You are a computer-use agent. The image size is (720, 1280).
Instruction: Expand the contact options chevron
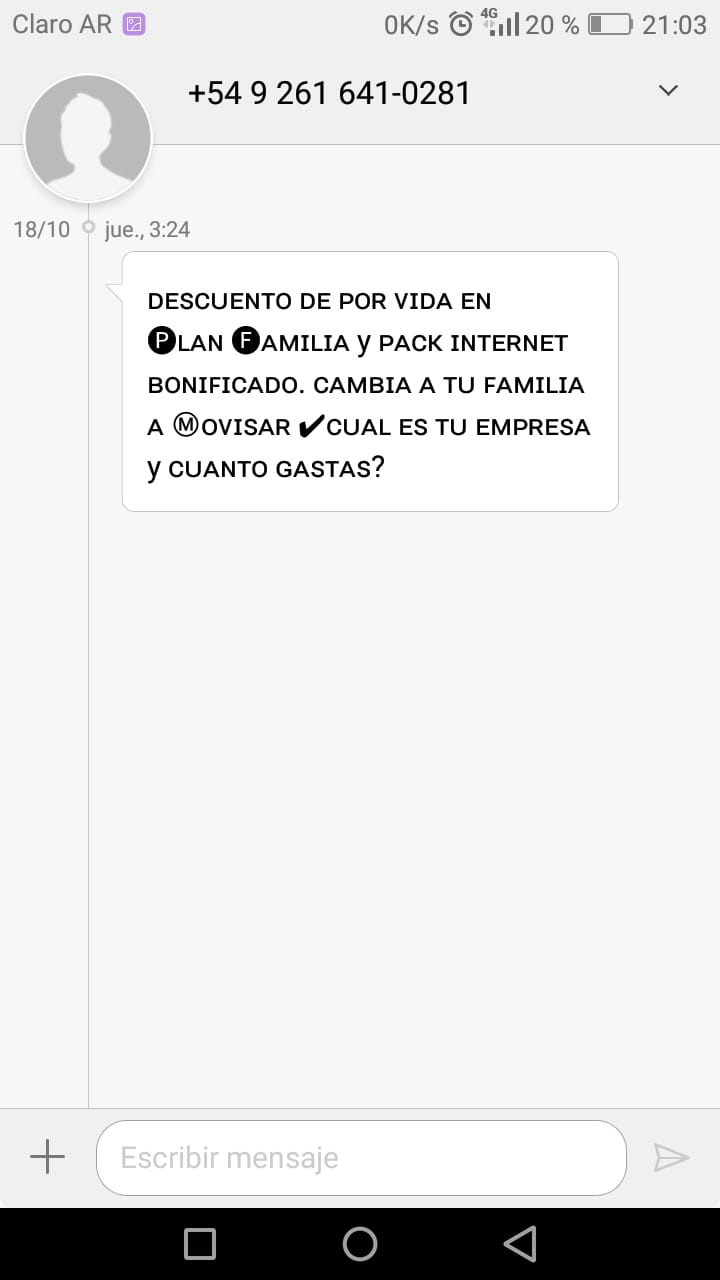pyautogui.click(x=669, y=91)
